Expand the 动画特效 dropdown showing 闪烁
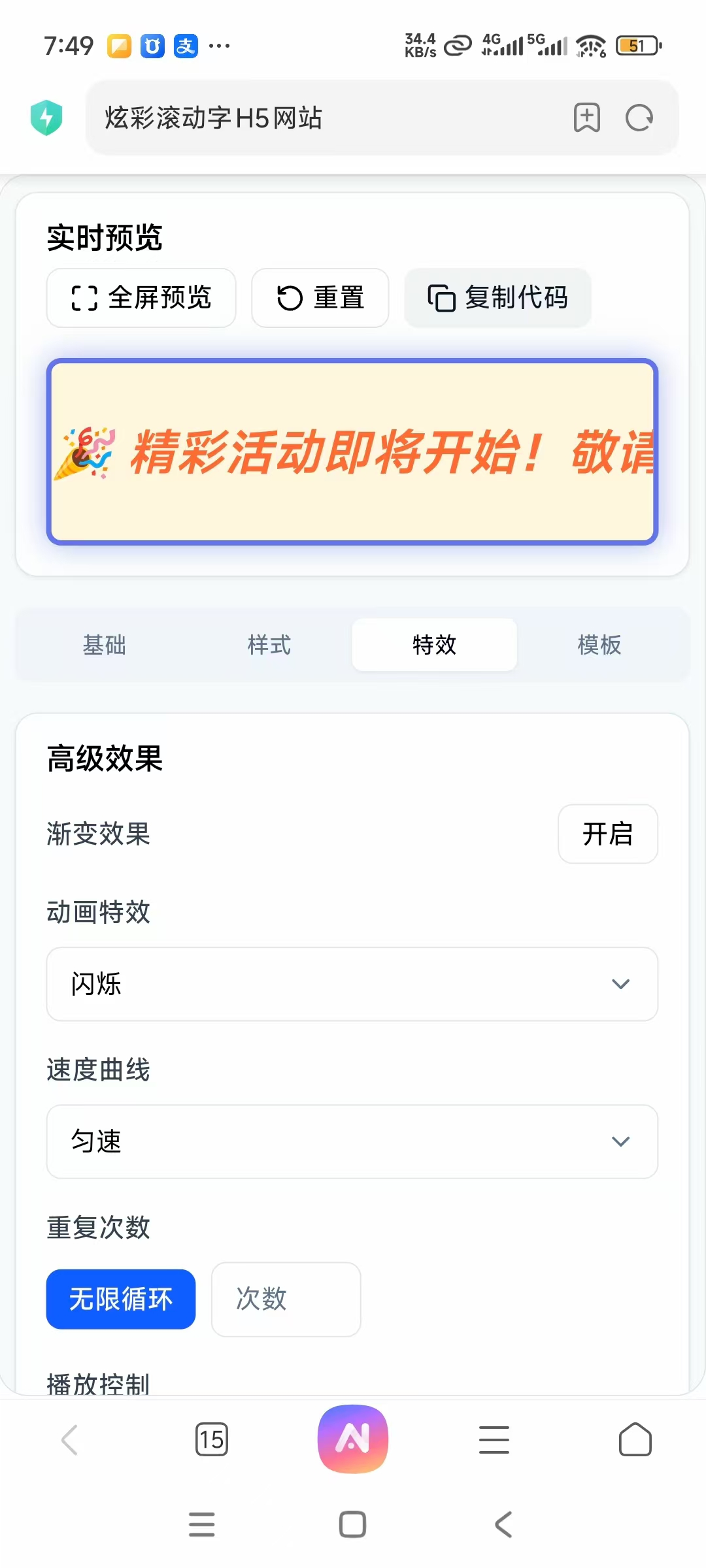This screenshot has height=1568, width=706. tap(352, 984)
